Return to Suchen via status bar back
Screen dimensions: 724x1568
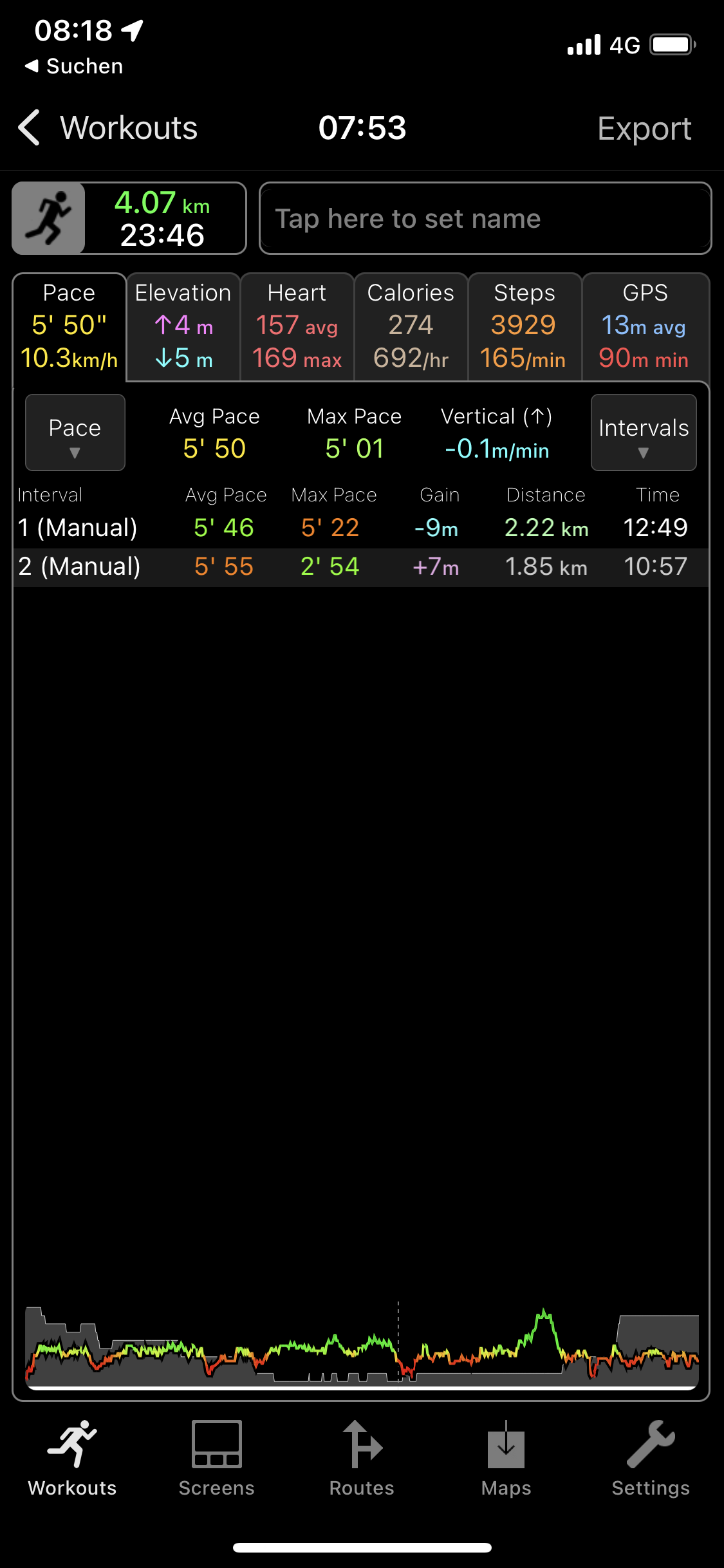74,66
